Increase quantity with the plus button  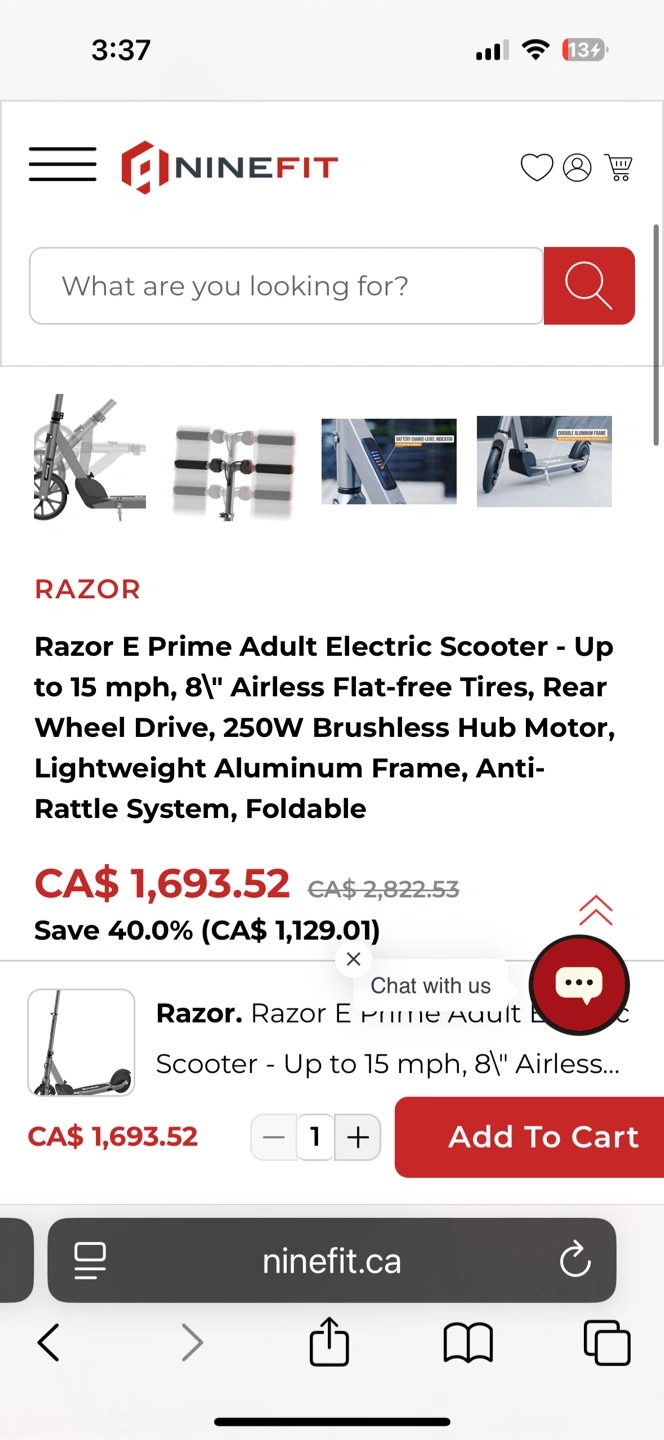(357, 1137)
